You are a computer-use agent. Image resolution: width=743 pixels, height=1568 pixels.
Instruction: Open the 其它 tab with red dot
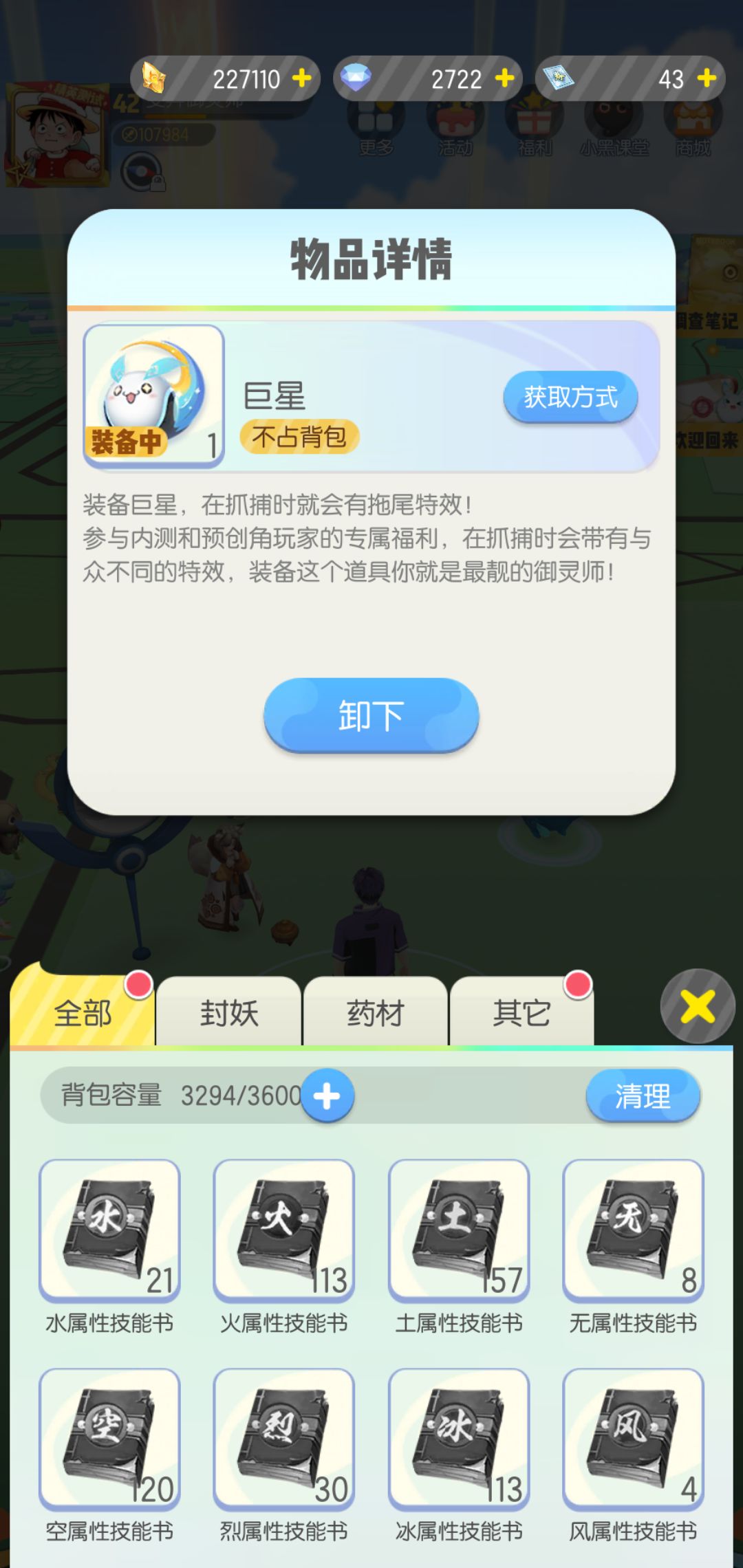coord(521,1011)
